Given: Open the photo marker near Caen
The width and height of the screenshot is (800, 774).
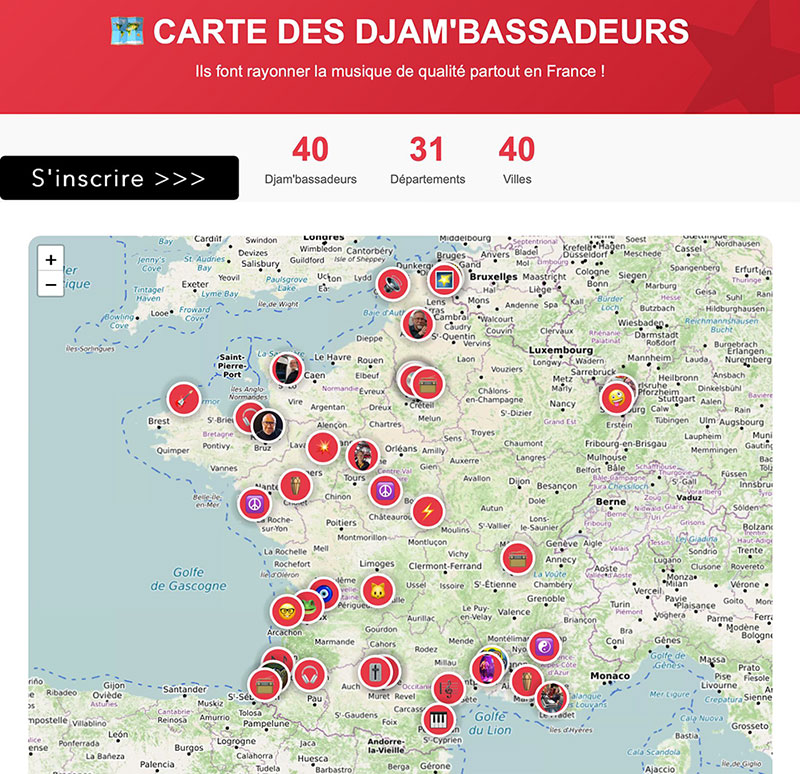Looking at the screenshot, I should pyautogui.click(x=286, y=370).
